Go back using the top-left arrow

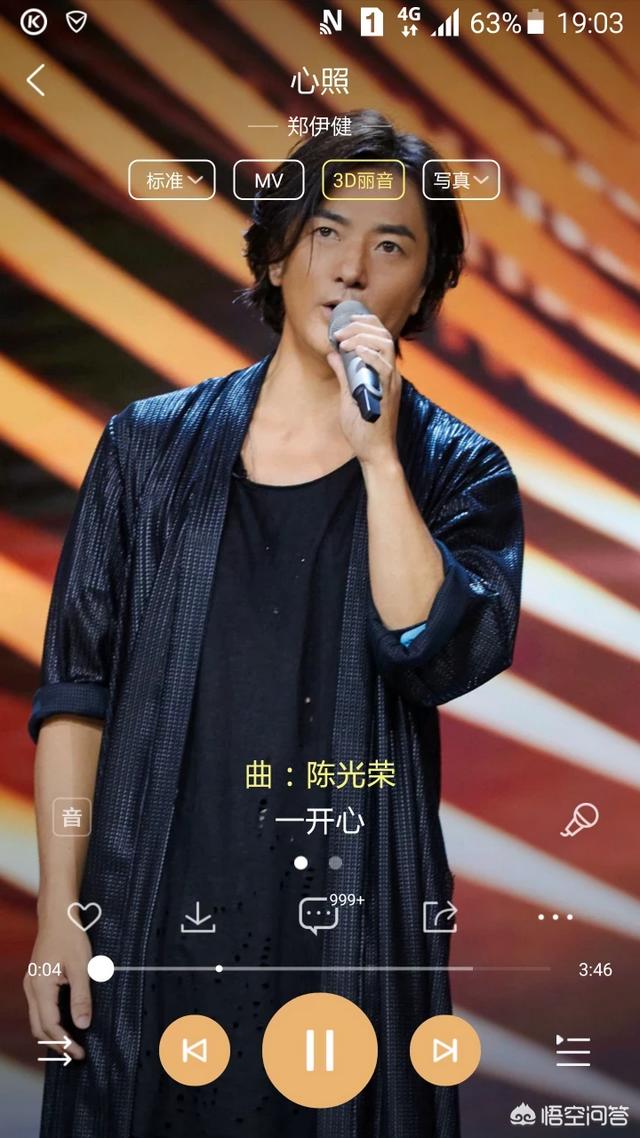(x=36, y=80)
